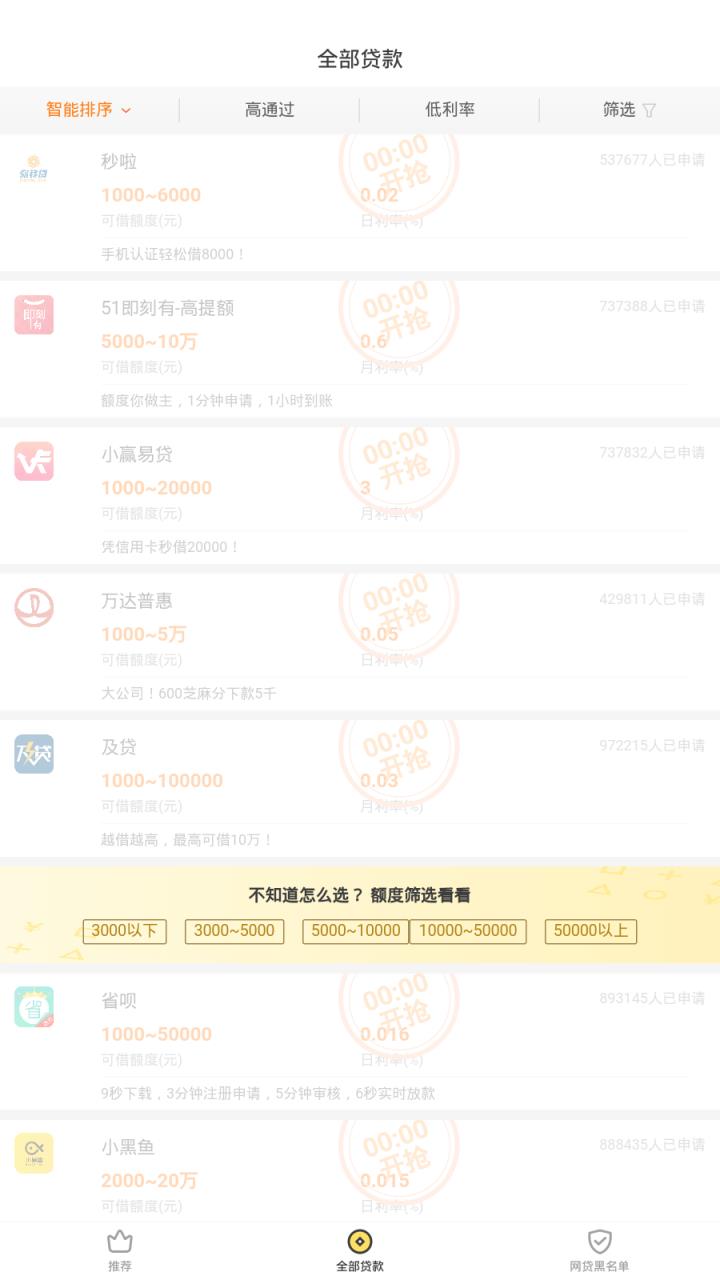
Task: Choose the 5000~10000 amount chip
Action: point(356,931)
